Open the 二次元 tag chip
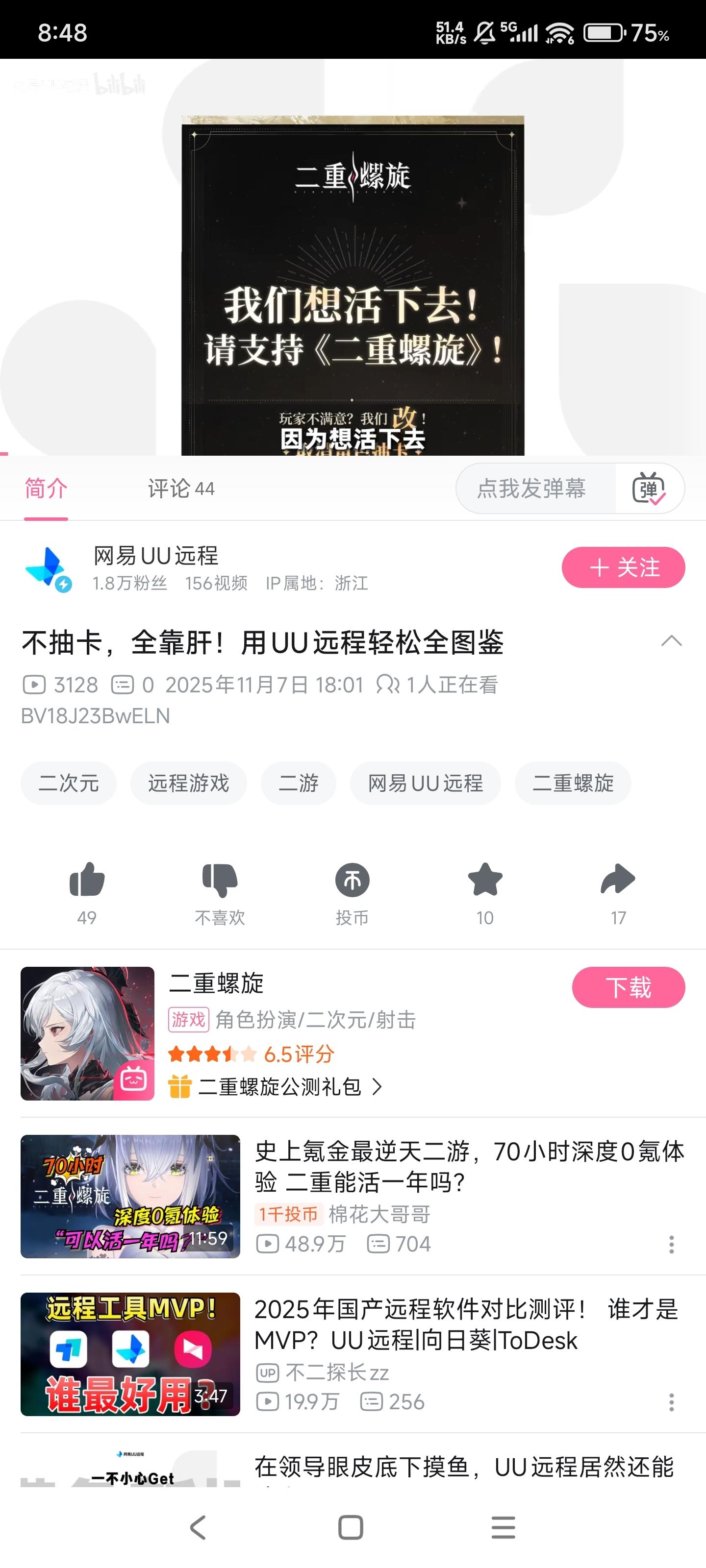Viewport: 706px width, 1568px height. pos(68,783)
